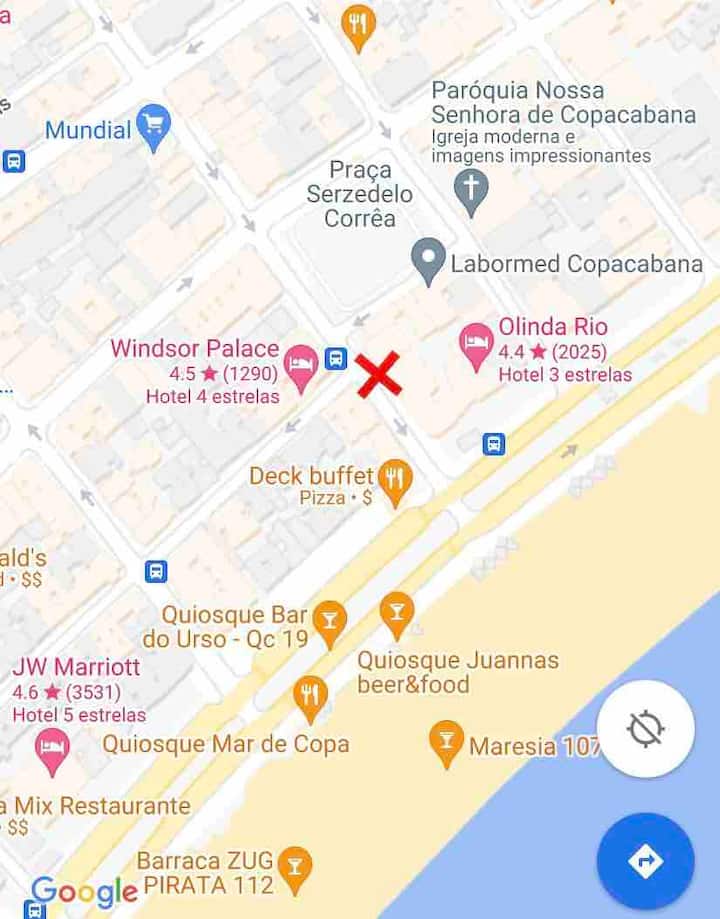Open Paróquia Nossa Senhora de Copacabana pin
720x919 pixels.
coord(471,188)
